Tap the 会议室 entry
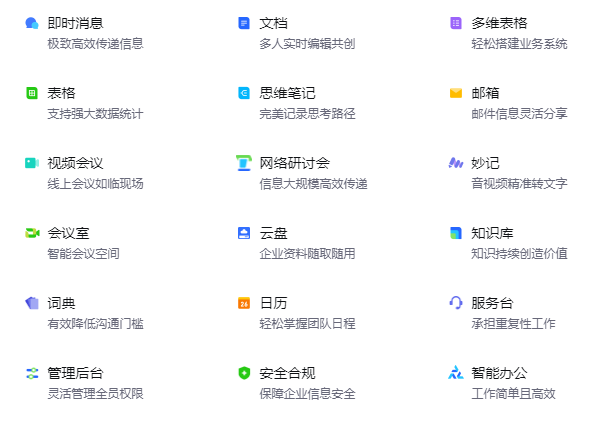This screenshot has width=608, height=421. tap(68, 233)
